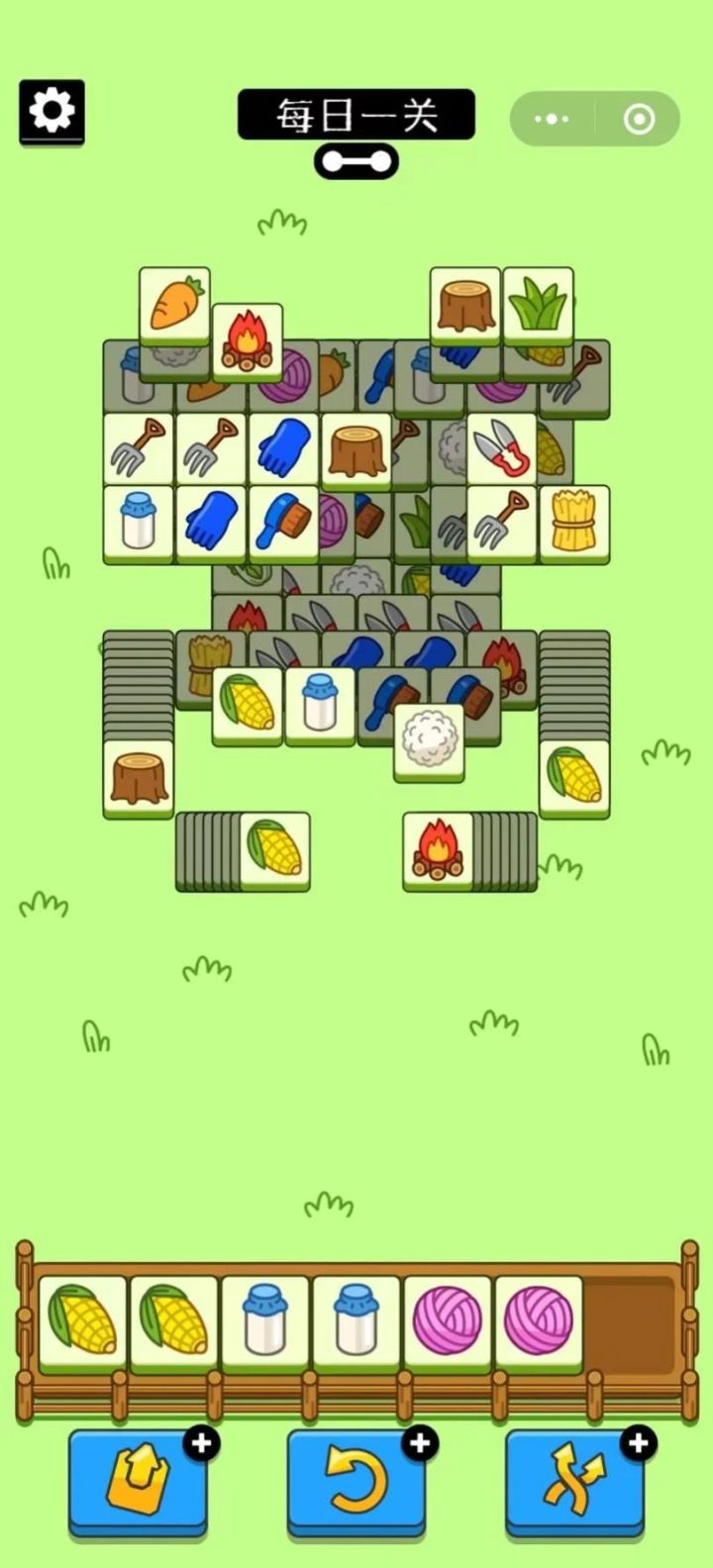Choose the wheat bundle tile
Image resolution: width=713 pixels, height=1568 pixels.
574,520
